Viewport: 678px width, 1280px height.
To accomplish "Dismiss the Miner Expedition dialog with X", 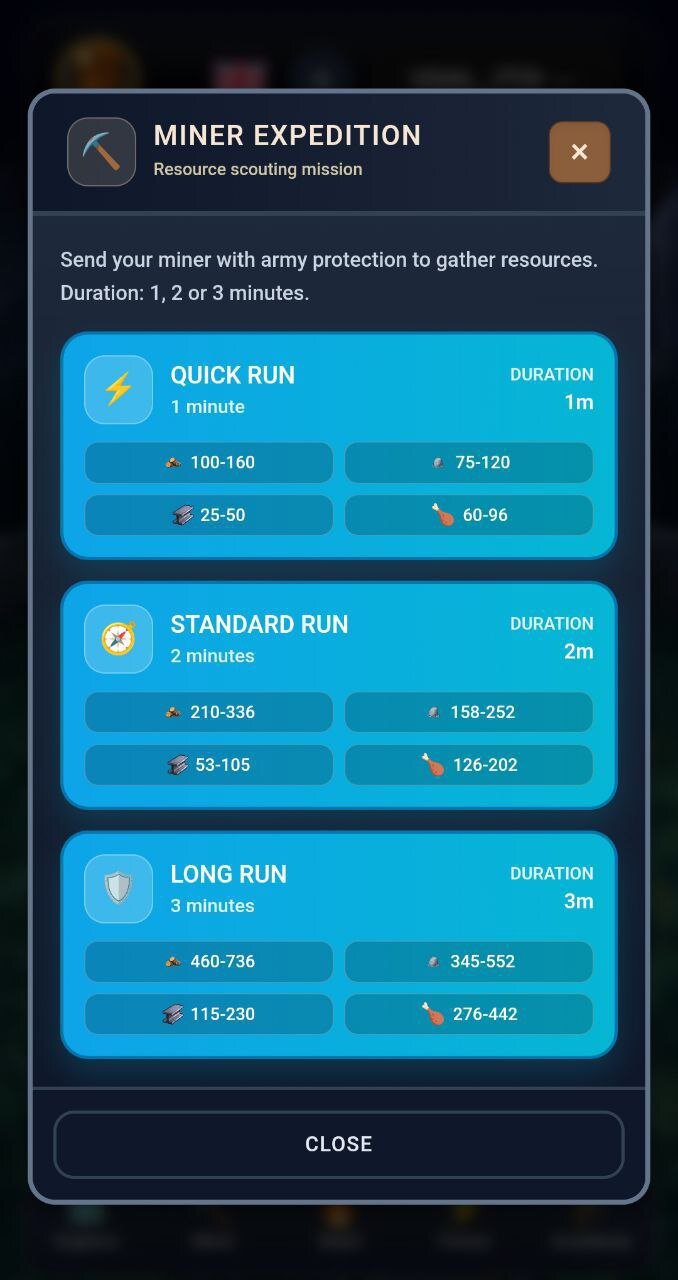I will [x=579, y=152].
